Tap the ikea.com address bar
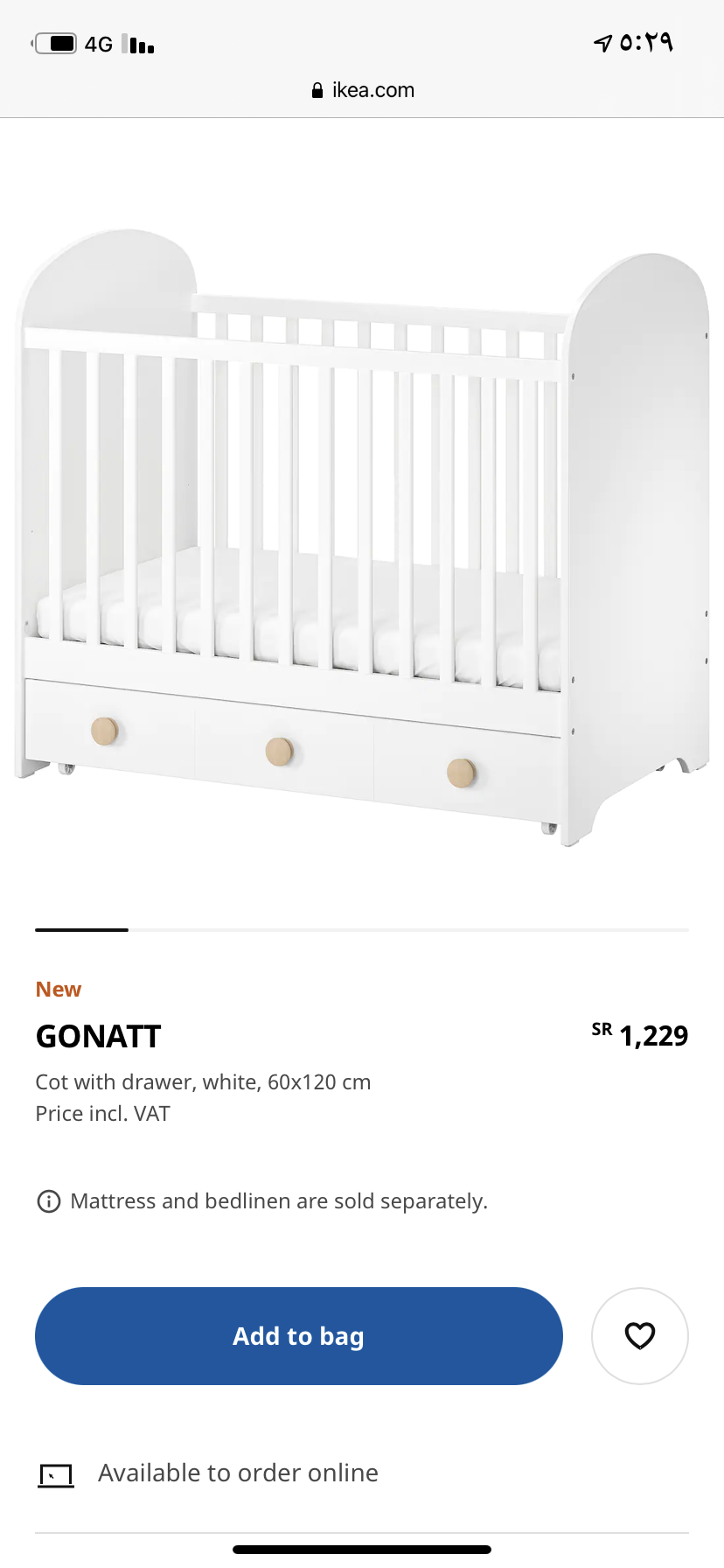The width and height of the screenshot is (724, 1568). pyautogui.click(x=362, y=90)
